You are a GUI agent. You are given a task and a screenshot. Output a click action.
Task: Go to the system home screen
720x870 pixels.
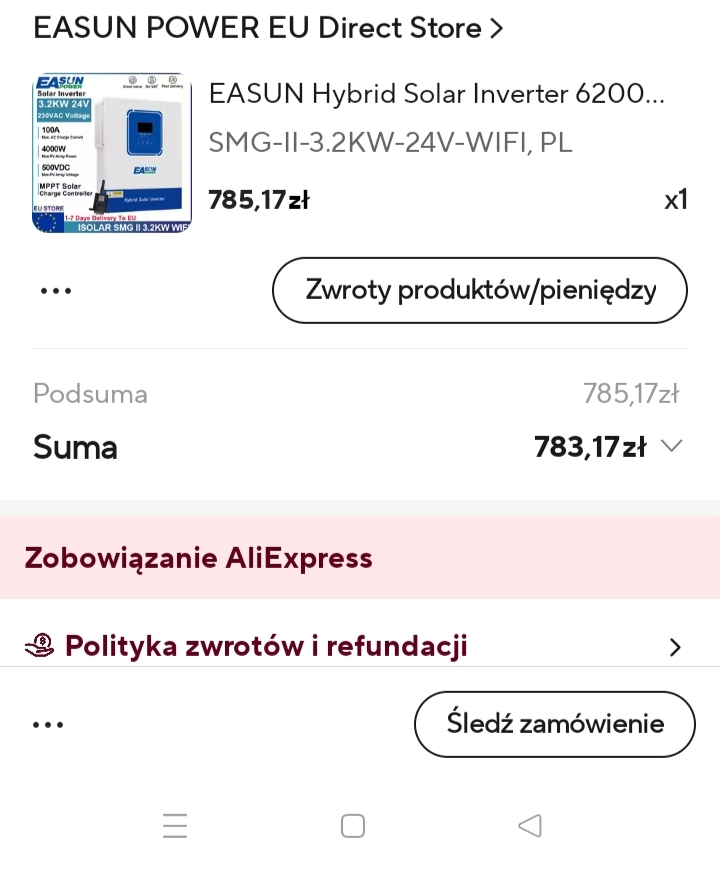353,826
